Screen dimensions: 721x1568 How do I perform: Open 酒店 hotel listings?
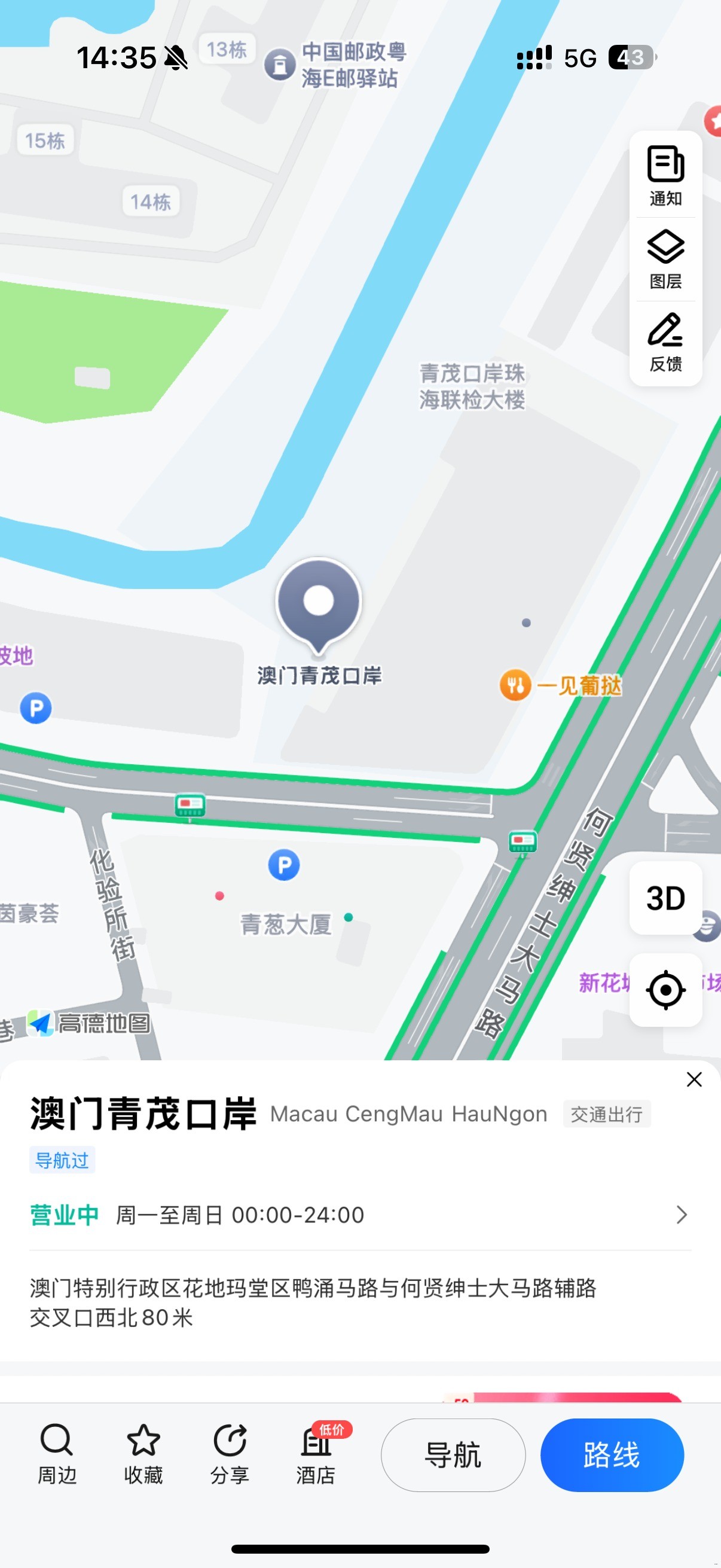pyautogui.click(x=316, y=1454)
